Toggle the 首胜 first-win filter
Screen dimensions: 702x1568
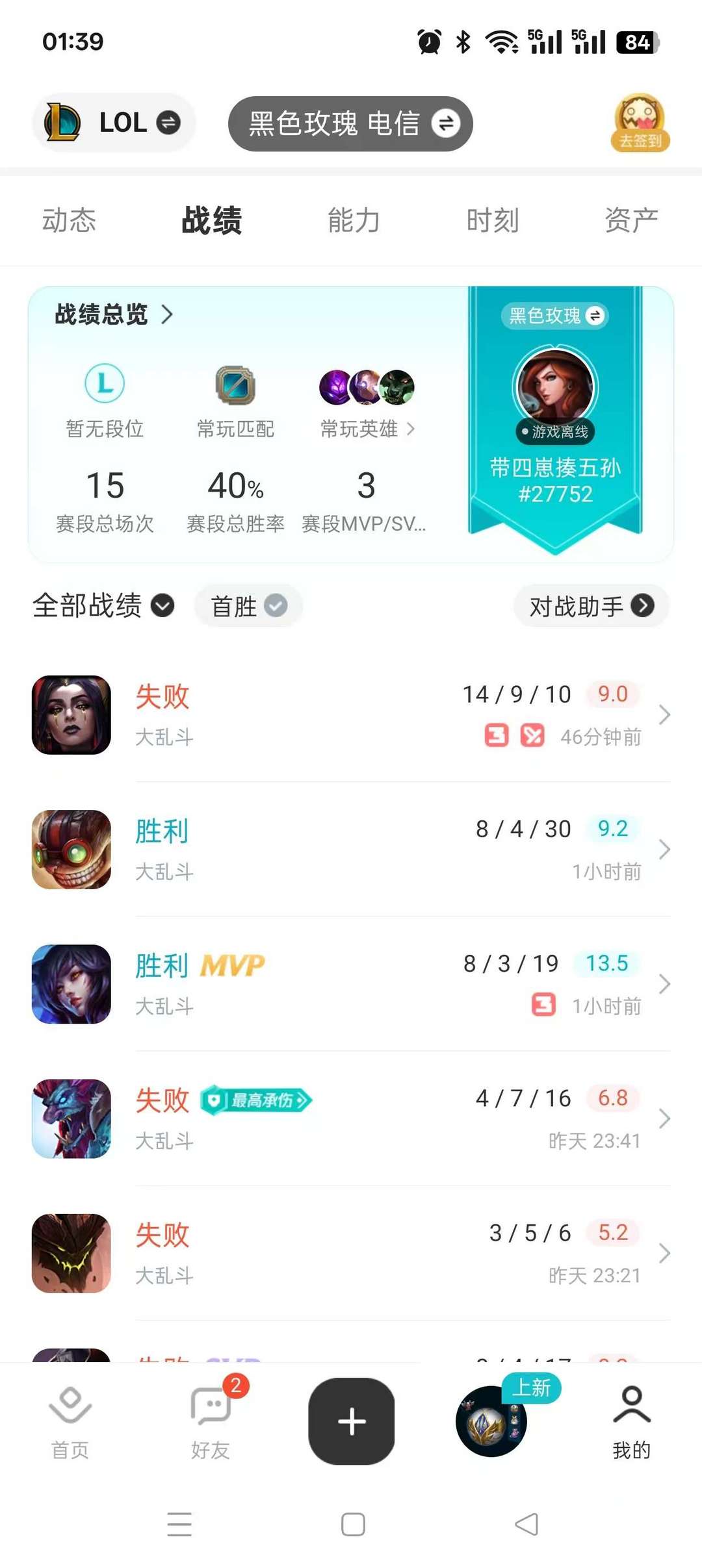tap(247, 605)
